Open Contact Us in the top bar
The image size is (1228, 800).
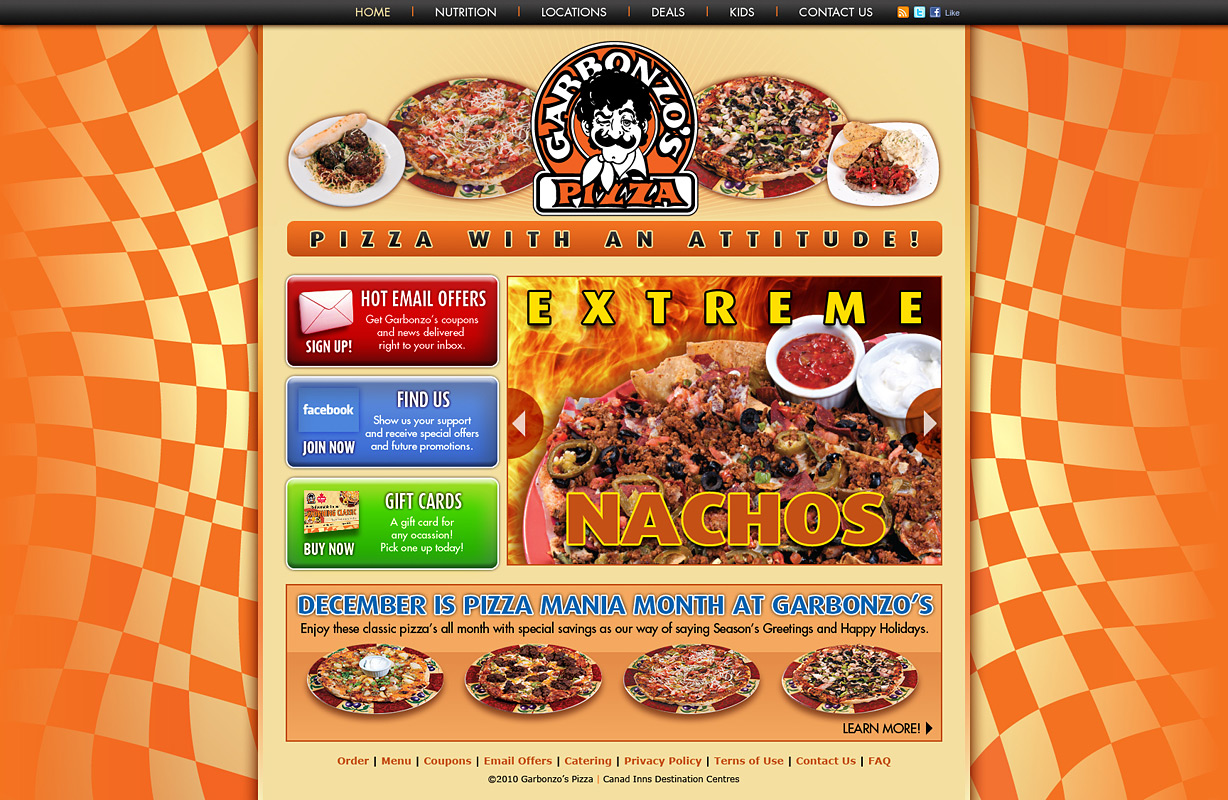tap(835, 12)
